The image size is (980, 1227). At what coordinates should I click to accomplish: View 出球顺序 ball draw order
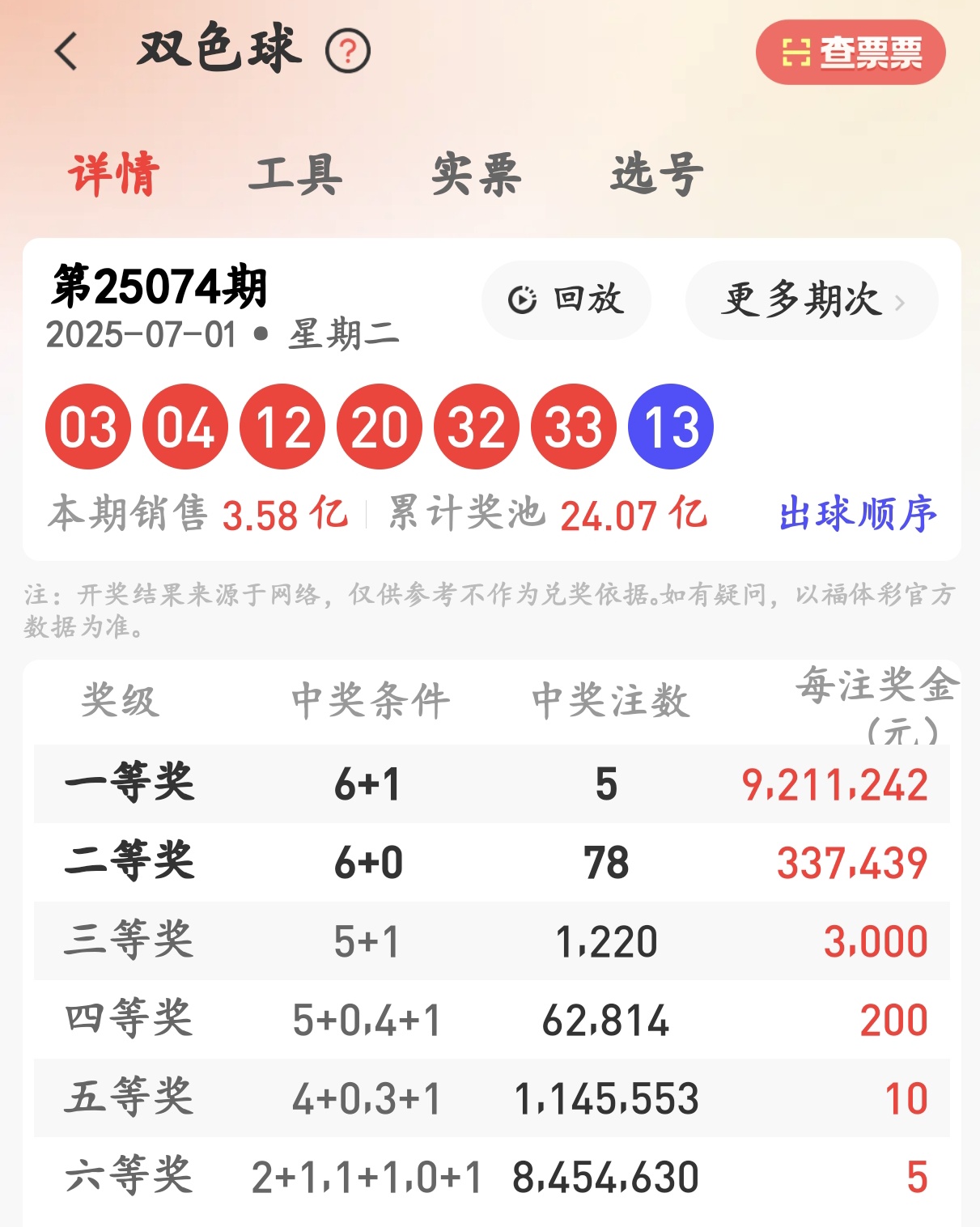click(x=858, y=514)
